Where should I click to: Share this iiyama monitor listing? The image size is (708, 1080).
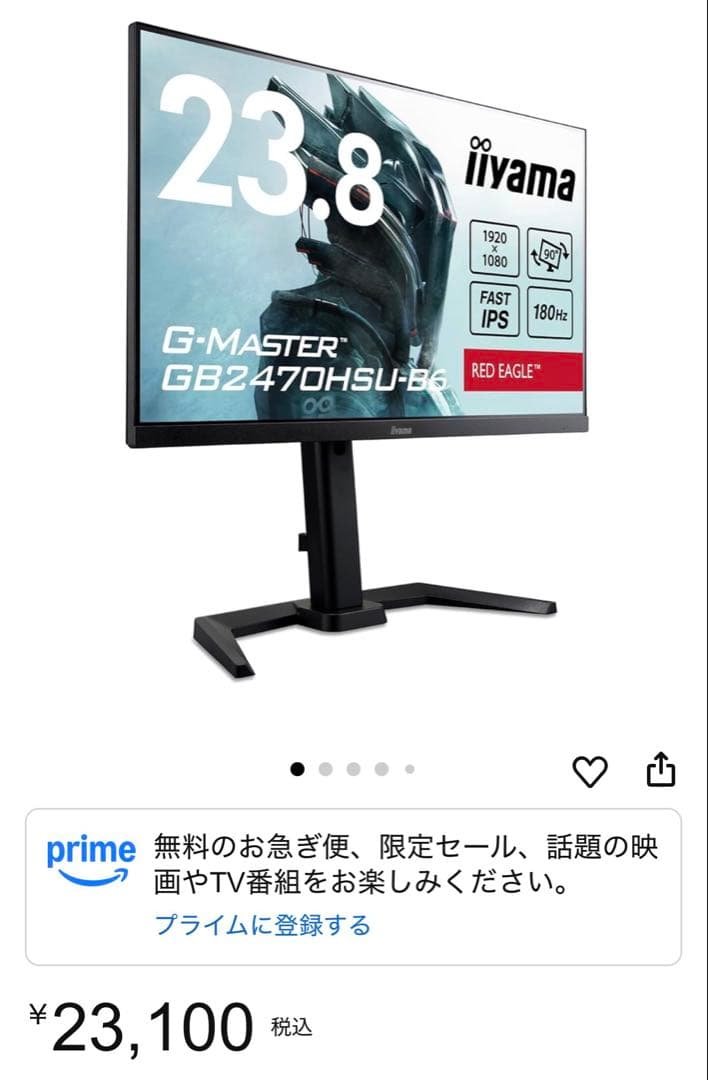click(660, 771)
